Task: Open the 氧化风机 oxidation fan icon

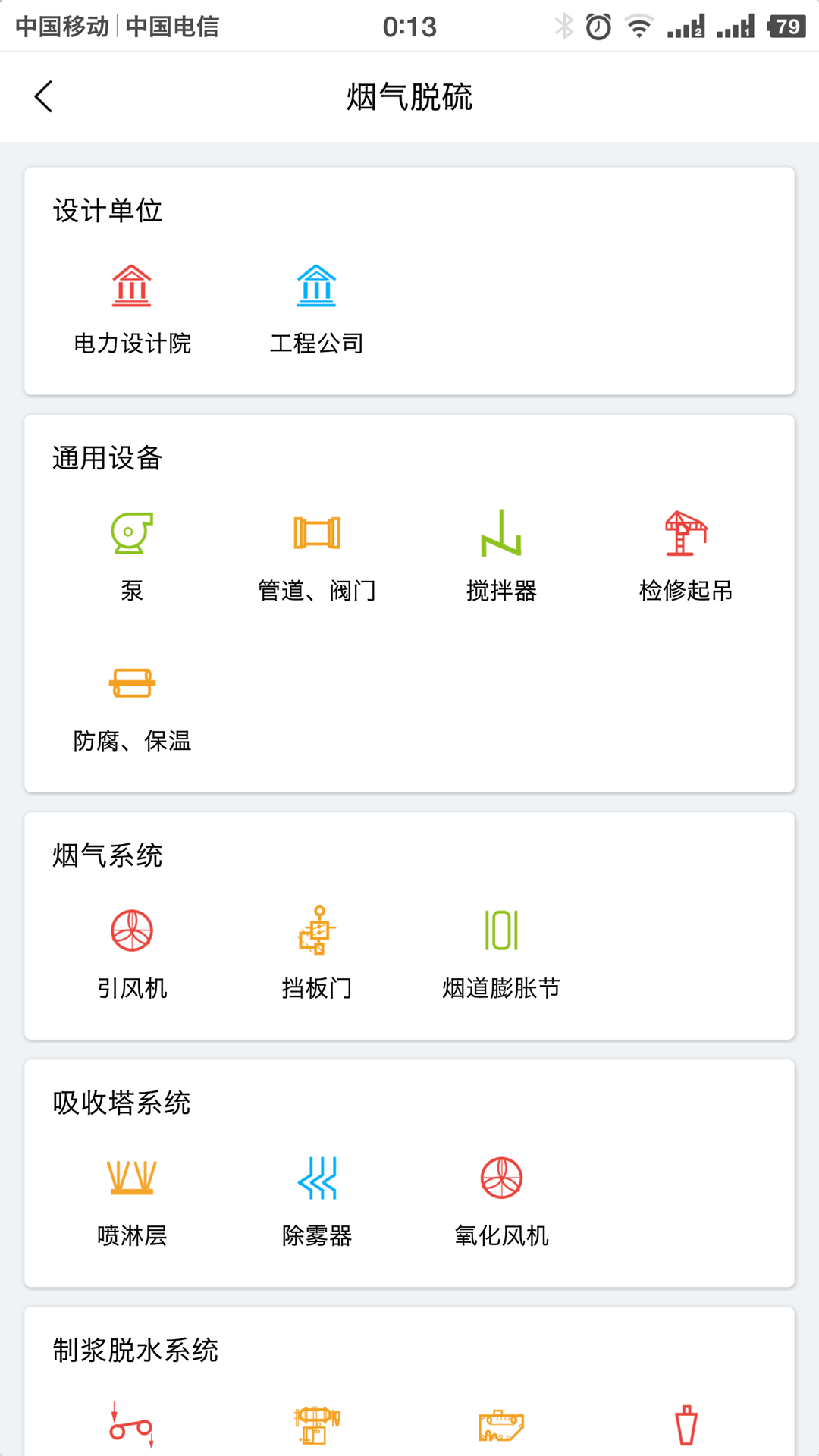Action: point(501,1179)
